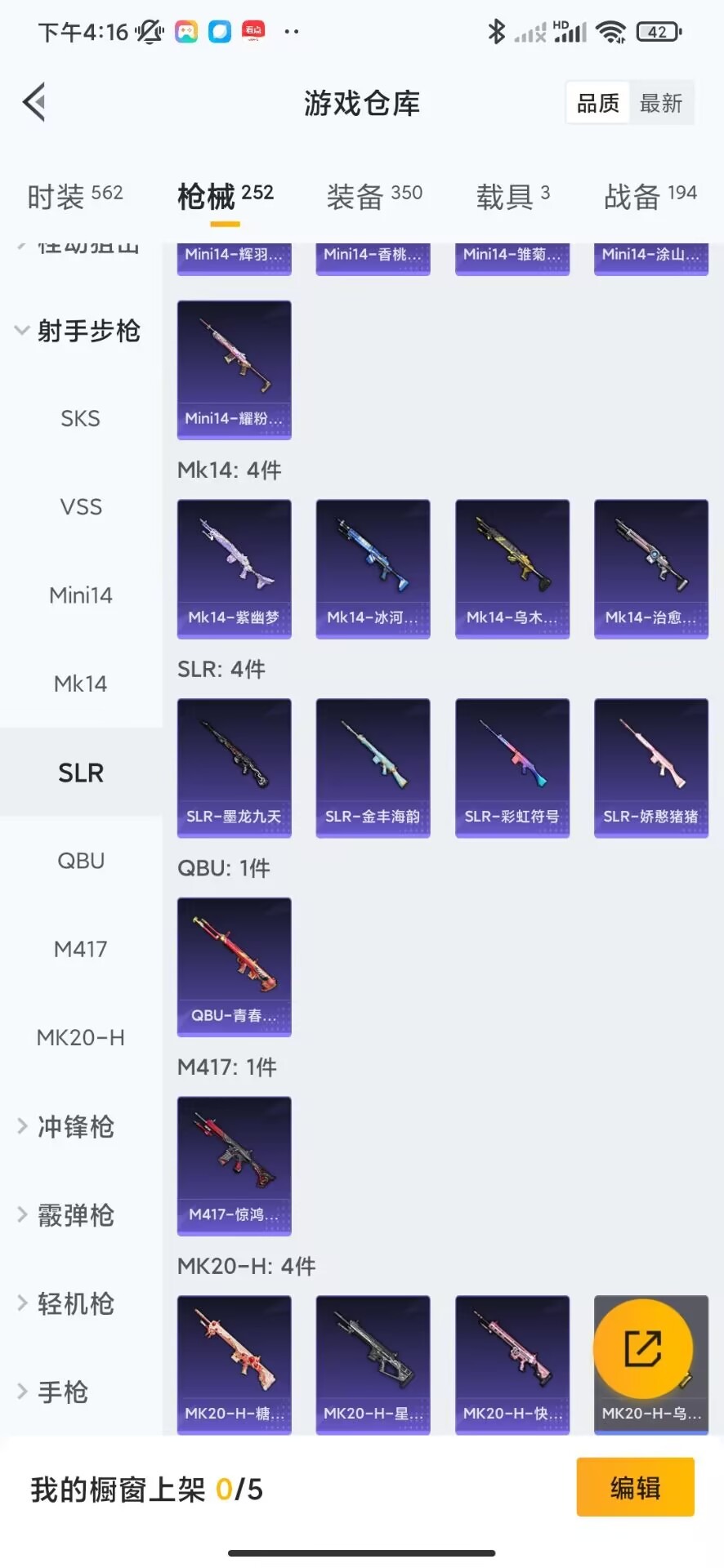Expand the 霰弹枪 category
724x1568 pixels.
pos(74,1215)
